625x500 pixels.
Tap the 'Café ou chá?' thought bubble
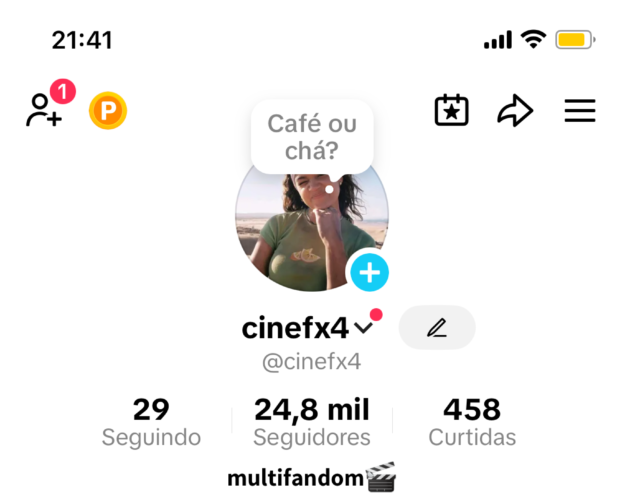311,137
